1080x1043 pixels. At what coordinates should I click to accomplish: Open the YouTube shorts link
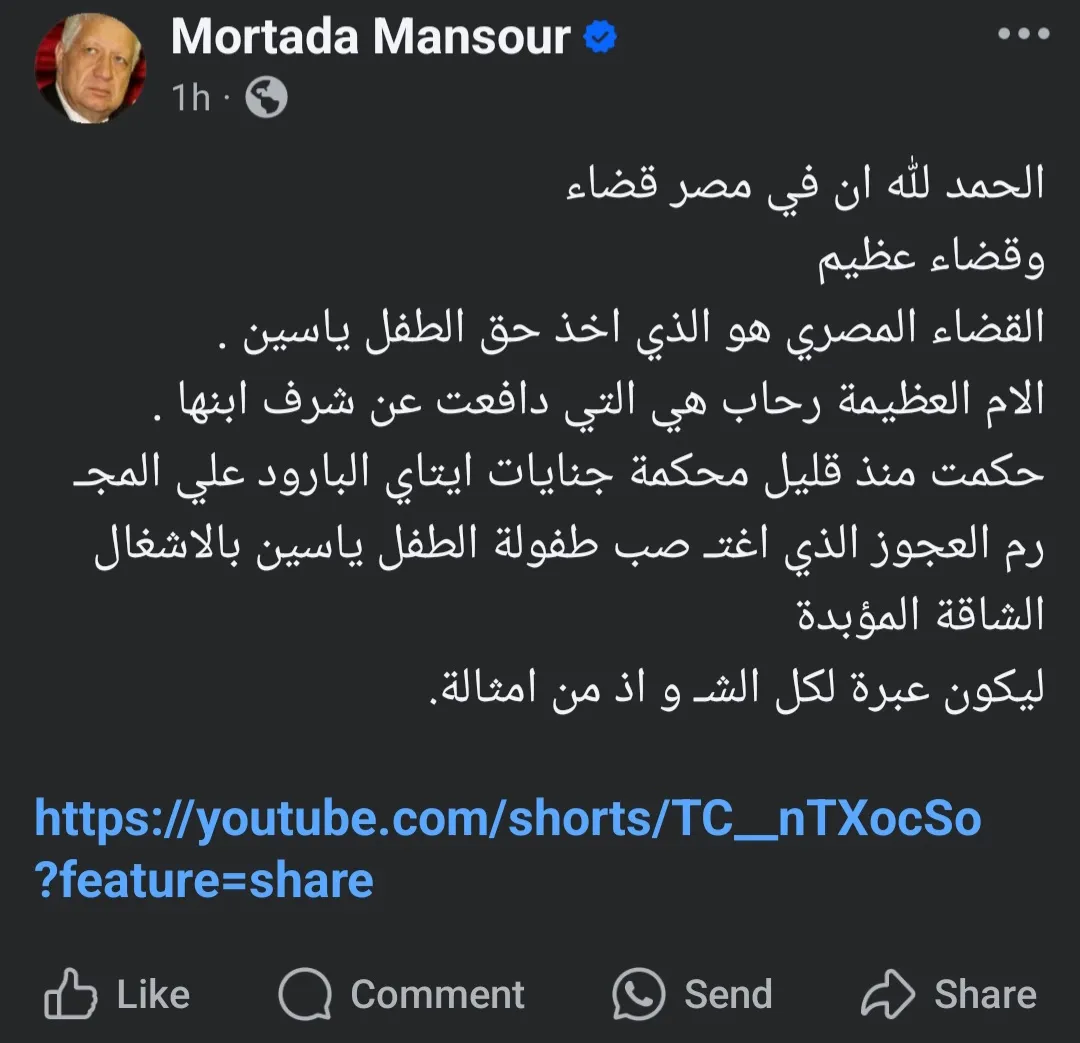click(508, 819)
